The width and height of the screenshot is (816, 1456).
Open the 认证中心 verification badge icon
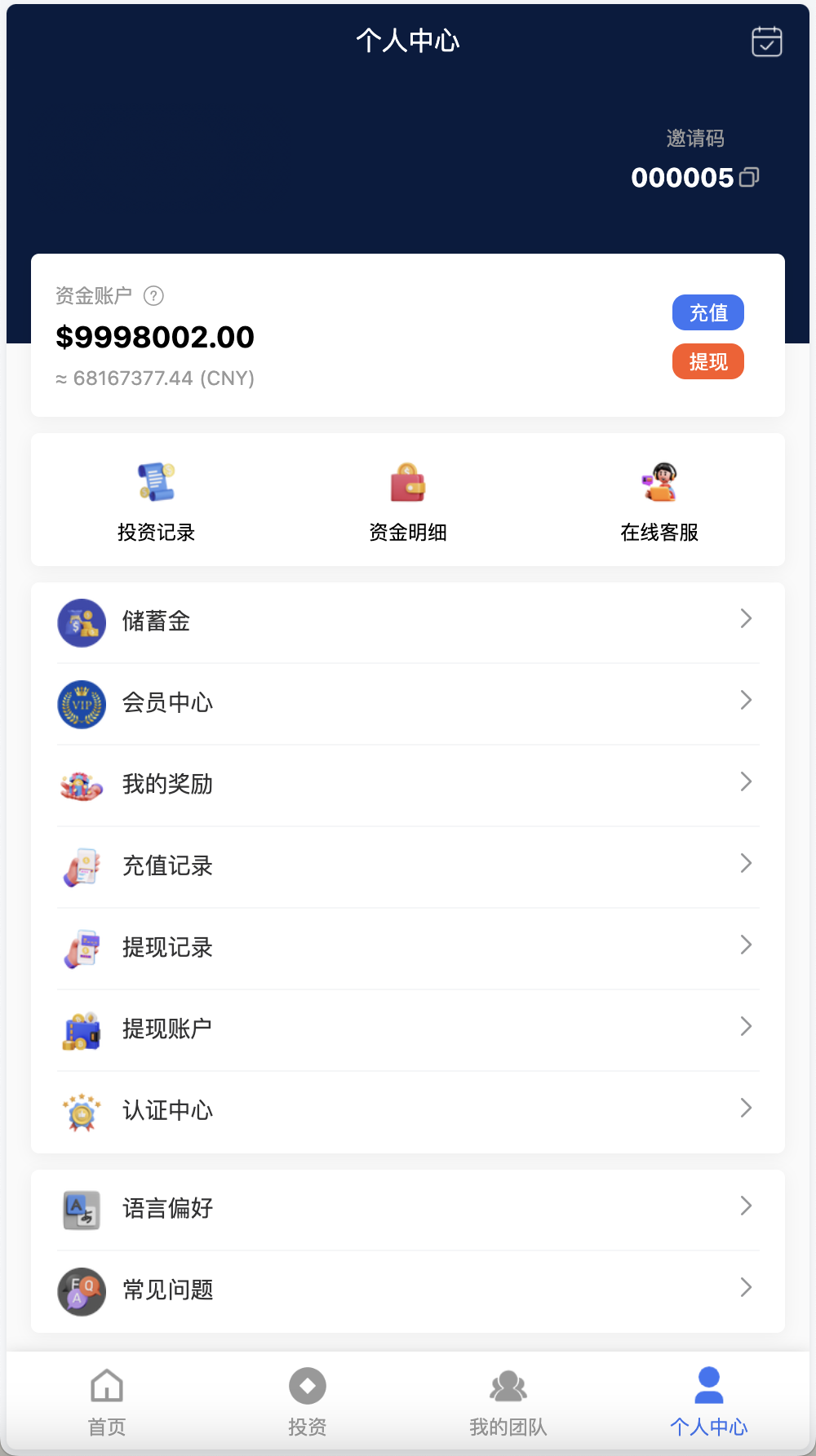pyautogui.click(x=81, y=1110)
